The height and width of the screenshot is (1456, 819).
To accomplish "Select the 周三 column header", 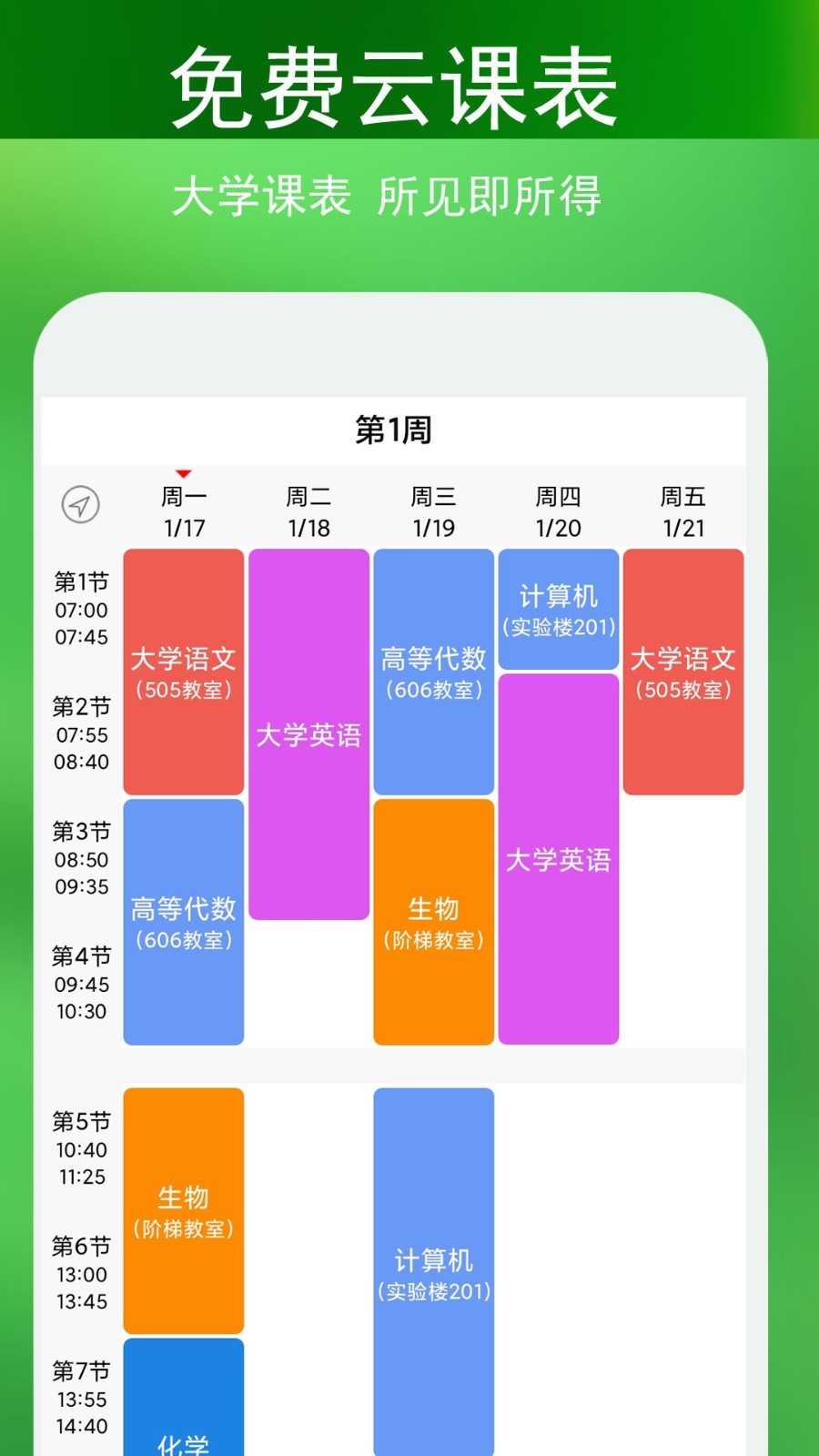I will coord(433,496).
